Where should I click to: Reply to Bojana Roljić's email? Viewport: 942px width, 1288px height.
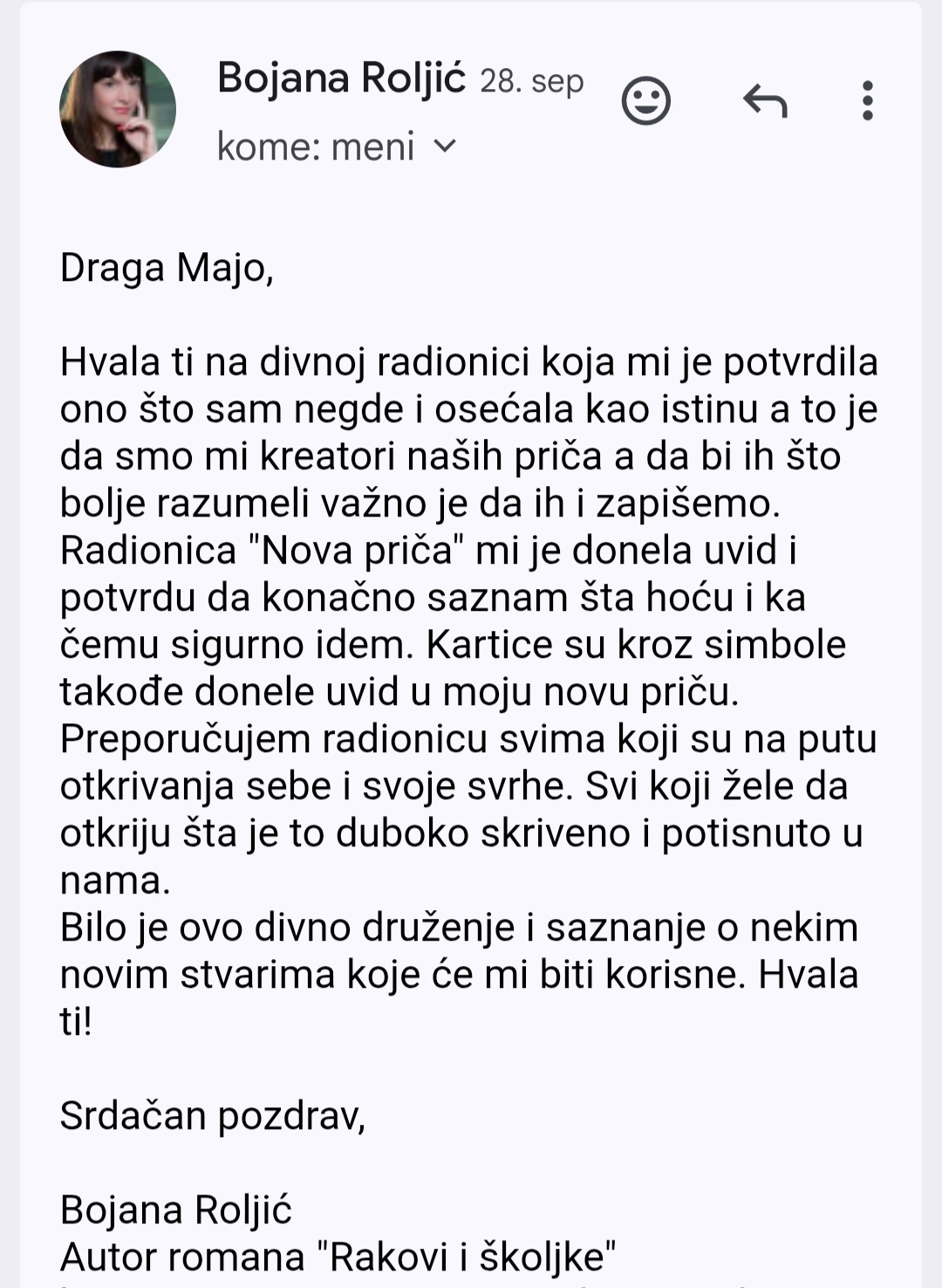pos(765,101)
